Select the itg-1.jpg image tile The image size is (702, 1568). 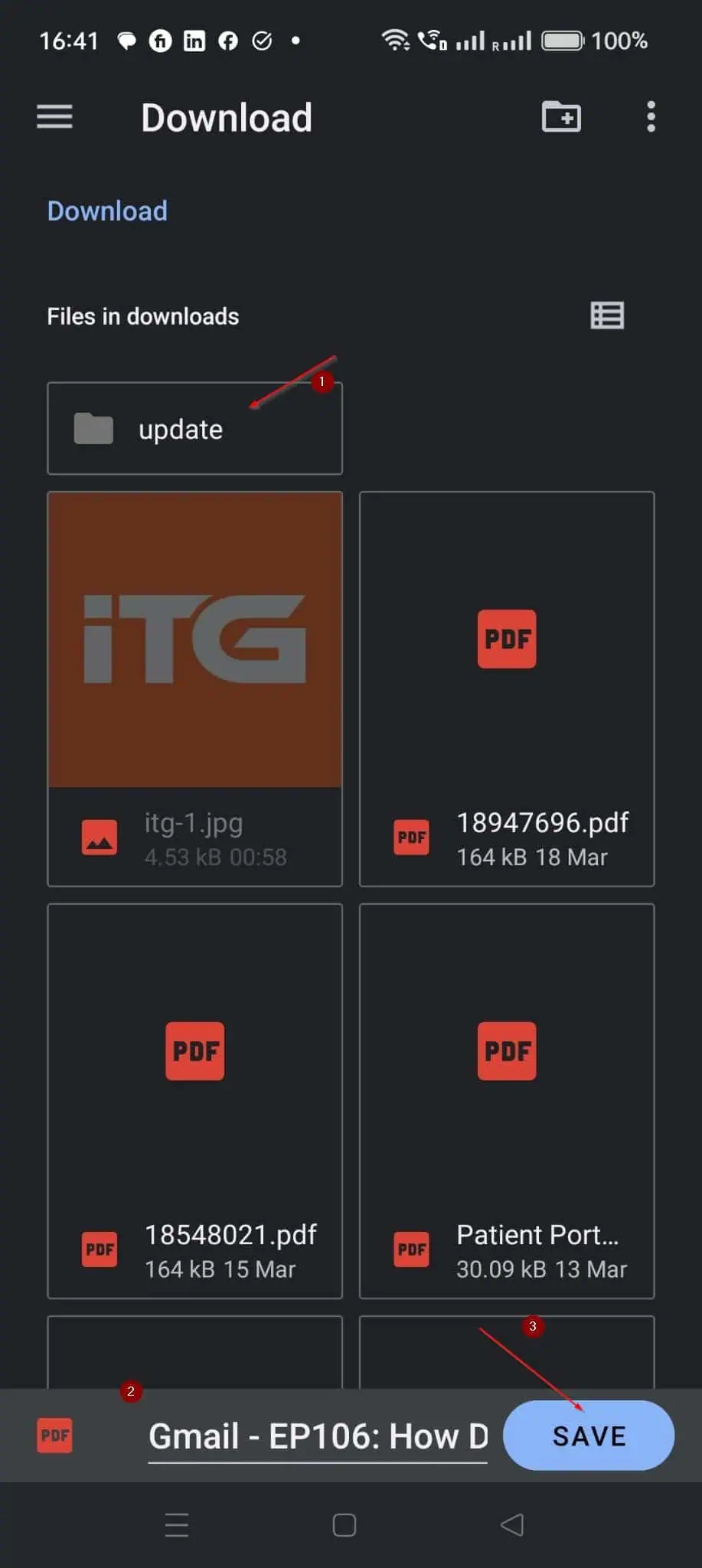point(194,688)
